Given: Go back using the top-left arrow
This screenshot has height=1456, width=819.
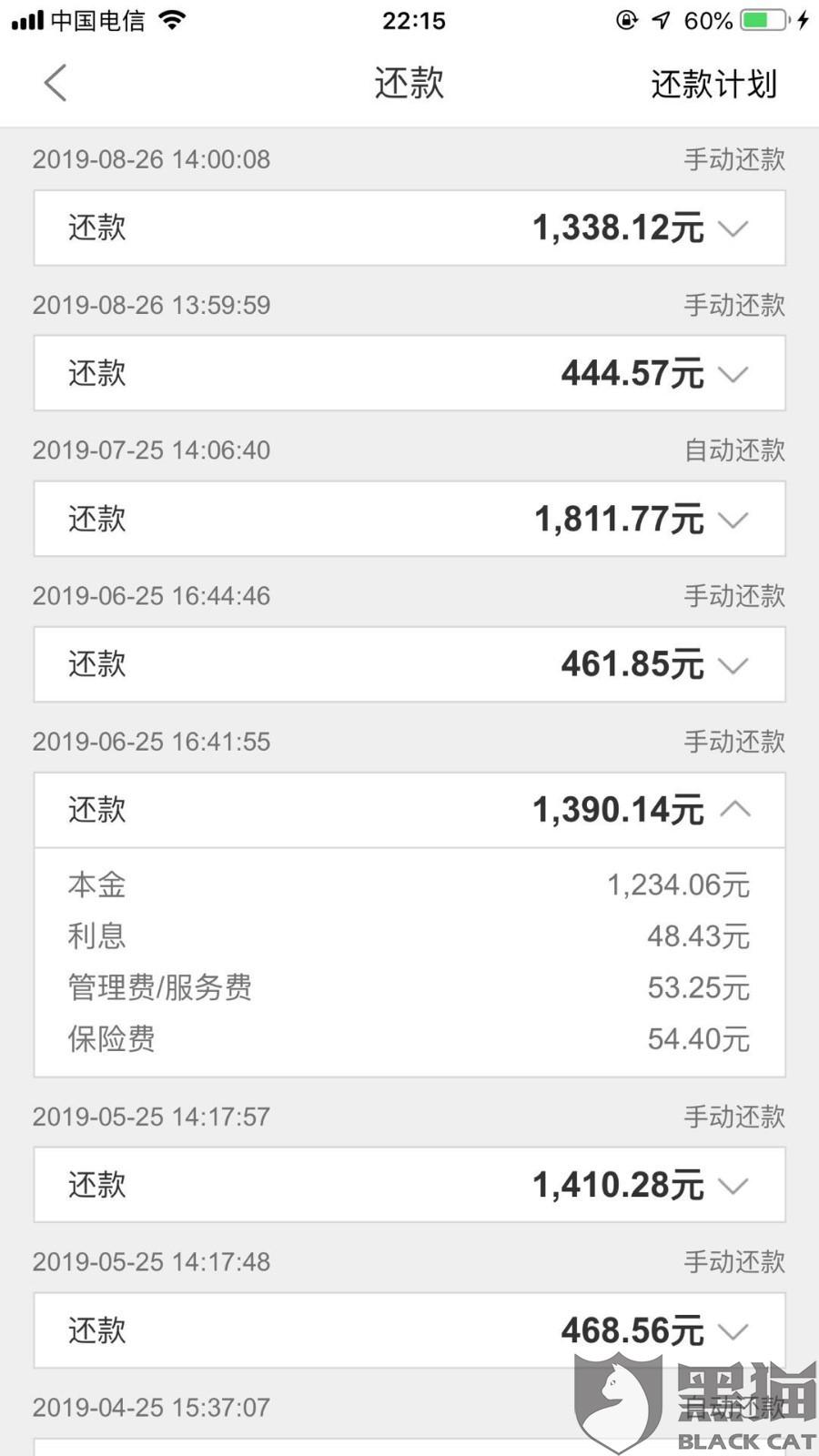Looking at the screenshot, I should click(x=56, y=83).
